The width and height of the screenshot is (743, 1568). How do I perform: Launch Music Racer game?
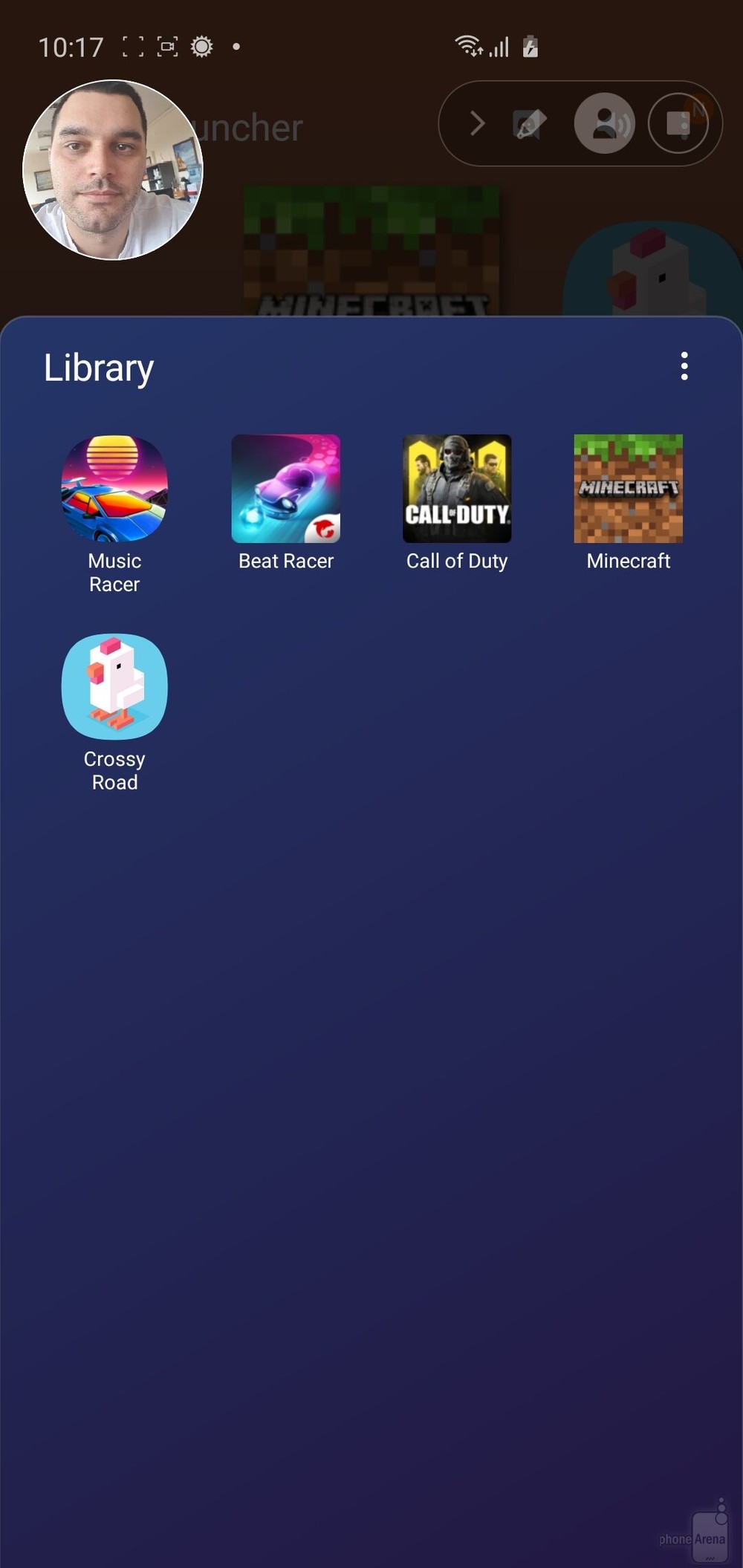(114, 489)
